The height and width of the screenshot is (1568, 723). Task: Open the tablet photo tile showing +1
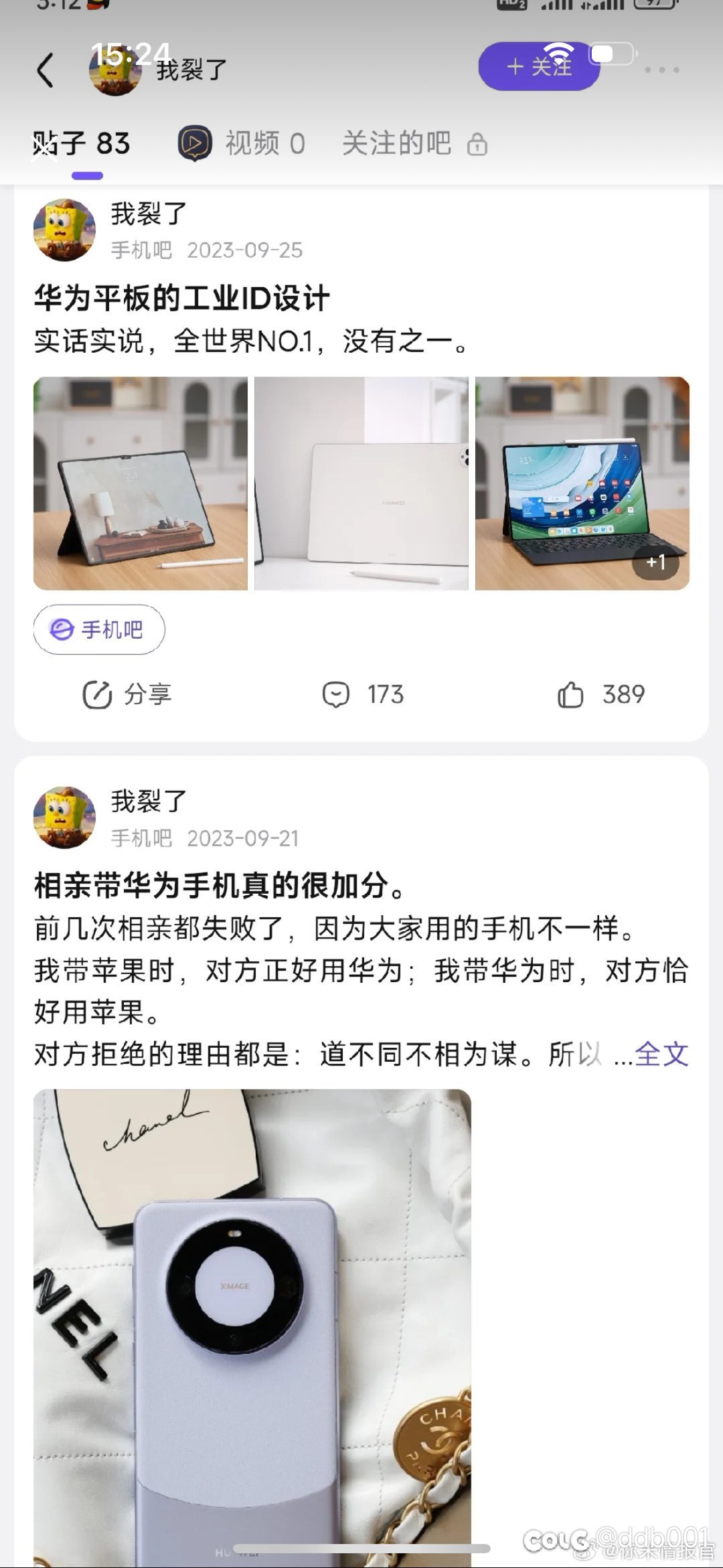[x=582, y=483]
